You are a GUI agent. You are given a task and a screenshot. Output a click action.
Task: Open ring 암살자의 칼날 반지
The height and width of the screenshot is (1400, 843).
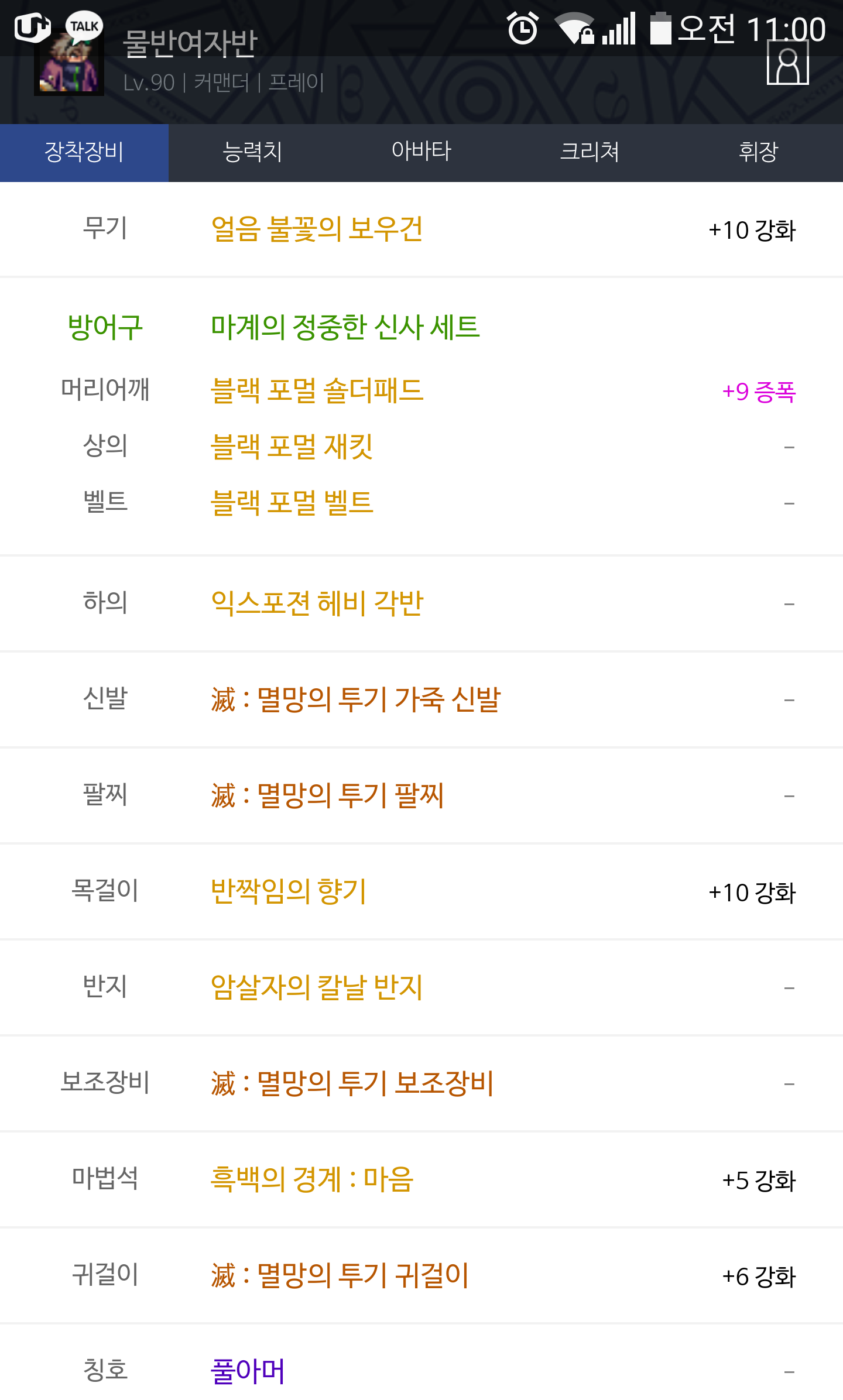[x=317, y=987]
